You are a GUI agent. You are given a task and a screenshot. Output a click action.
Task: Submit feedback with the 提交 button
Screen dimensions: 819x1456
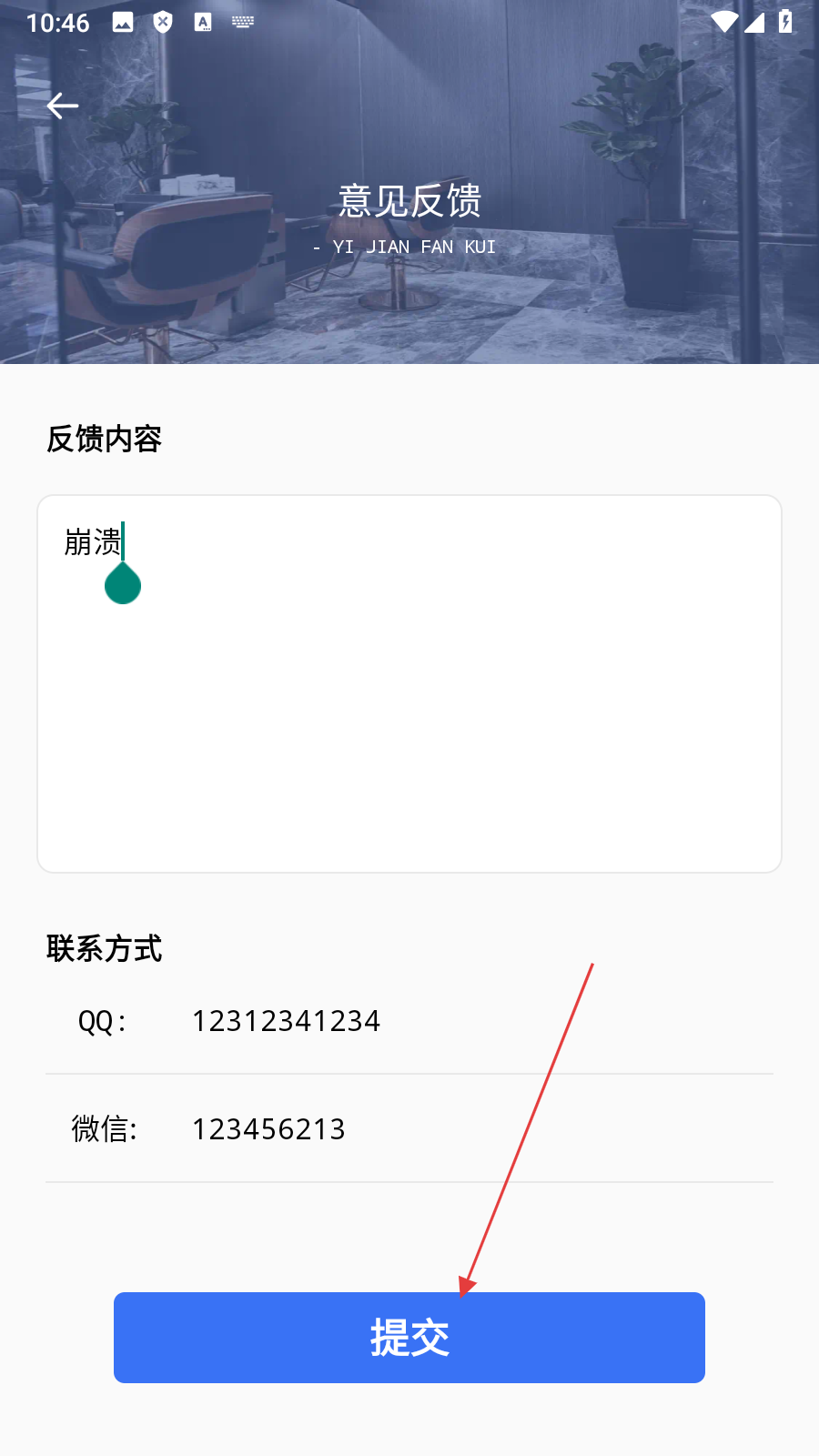coord(409,1338)
